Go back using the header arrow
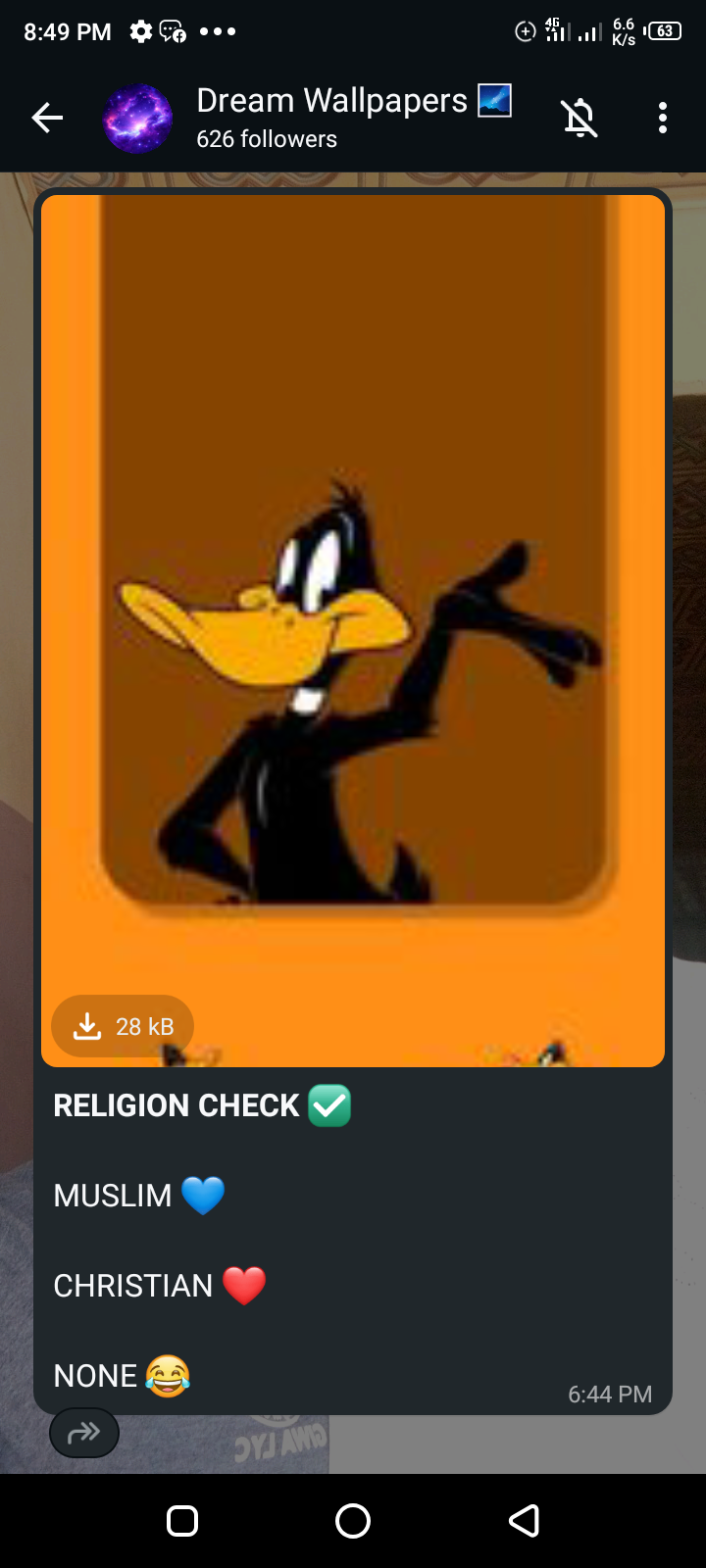The width and height of the screenshot is (706, 1568). tap(47, 119)
